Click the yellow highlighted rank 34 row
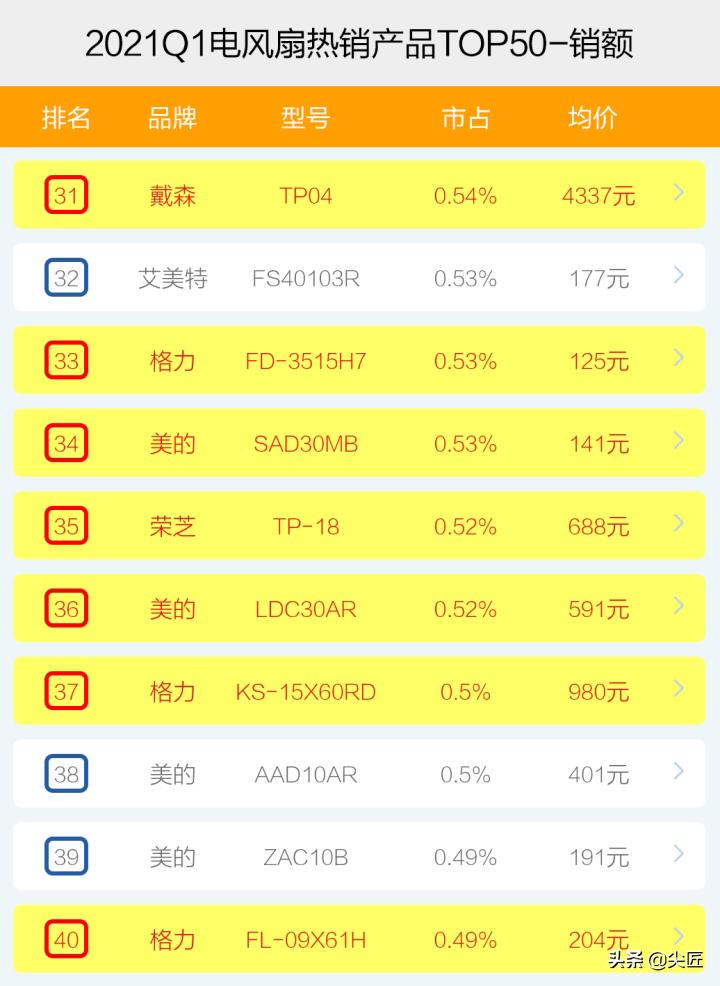The height and width of the screenshot is (986, 720). 360,443
